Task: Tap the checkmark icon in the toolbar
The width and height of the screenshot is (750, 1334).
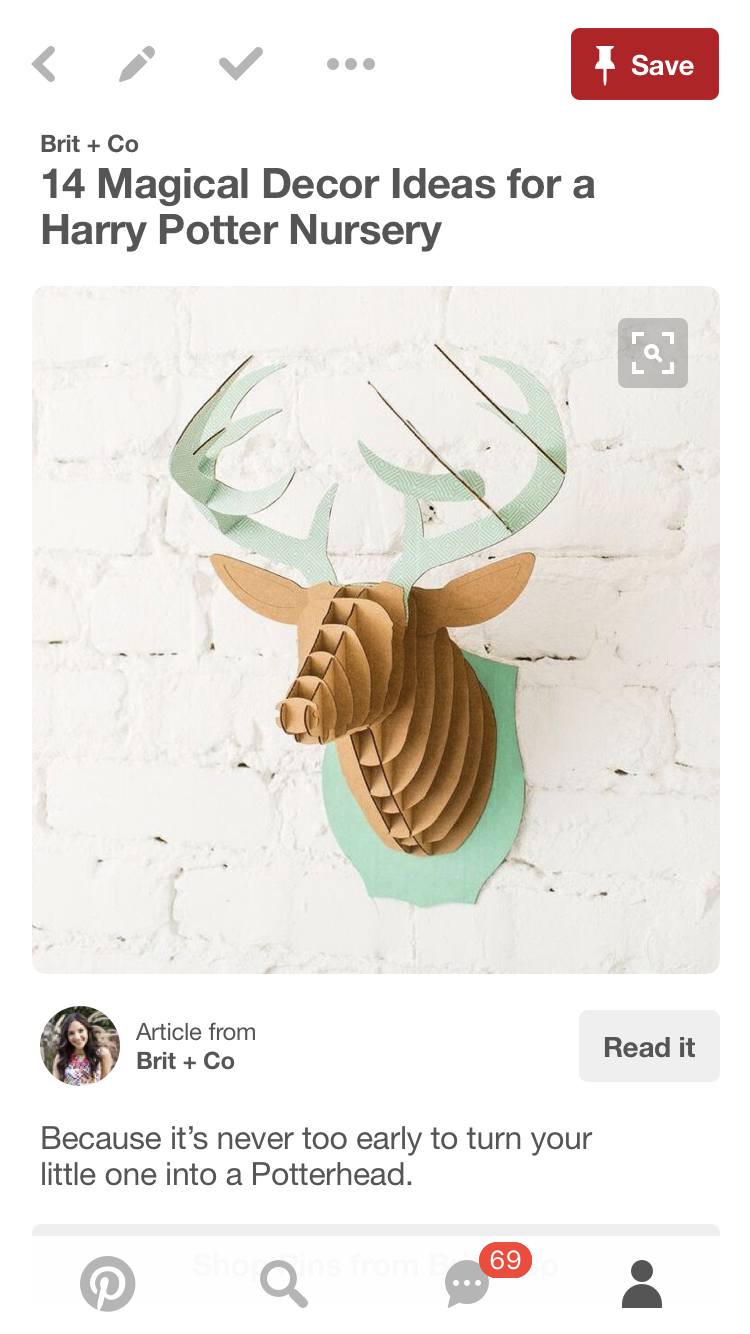Action: (x=241, y=65)
